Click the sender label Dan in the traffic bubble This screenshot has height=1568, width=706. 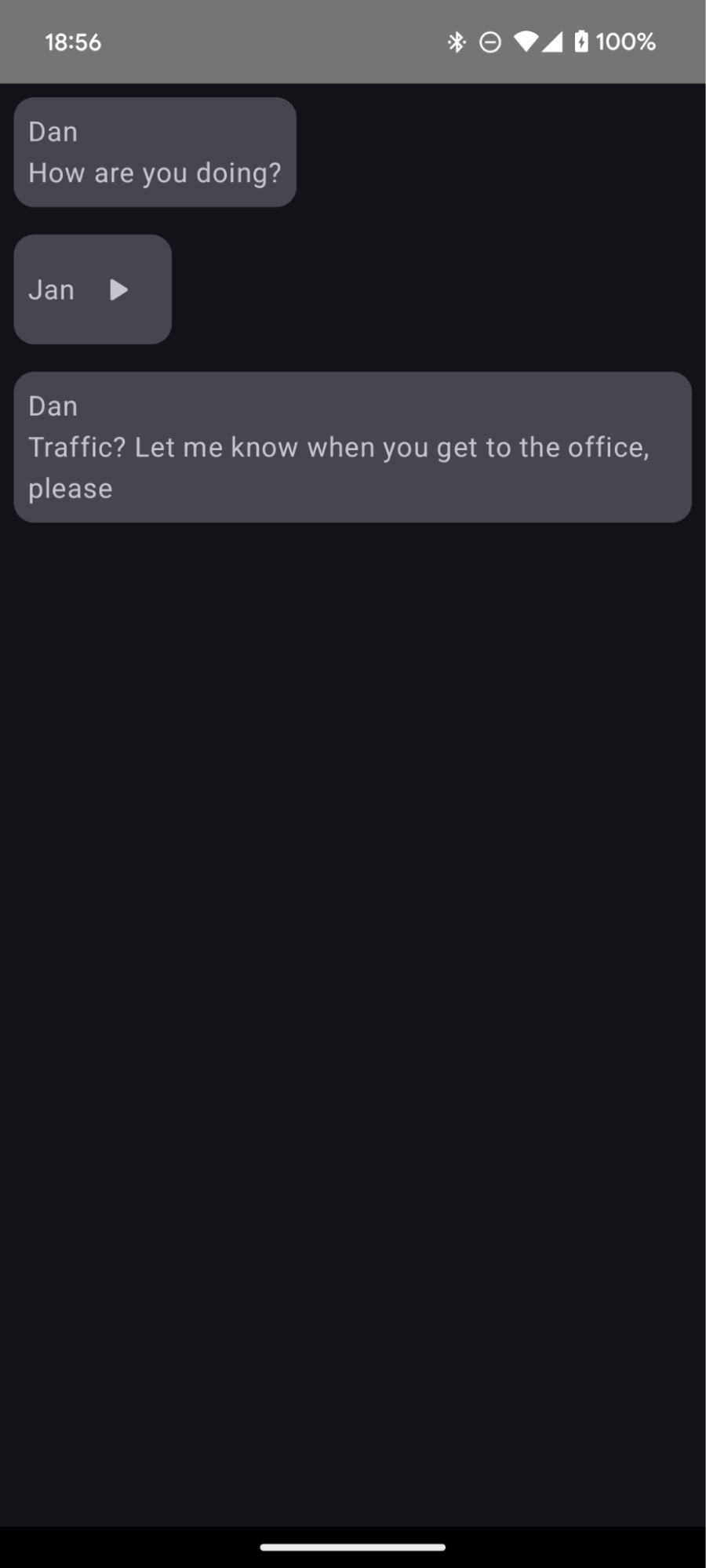(x=52, y=406)
